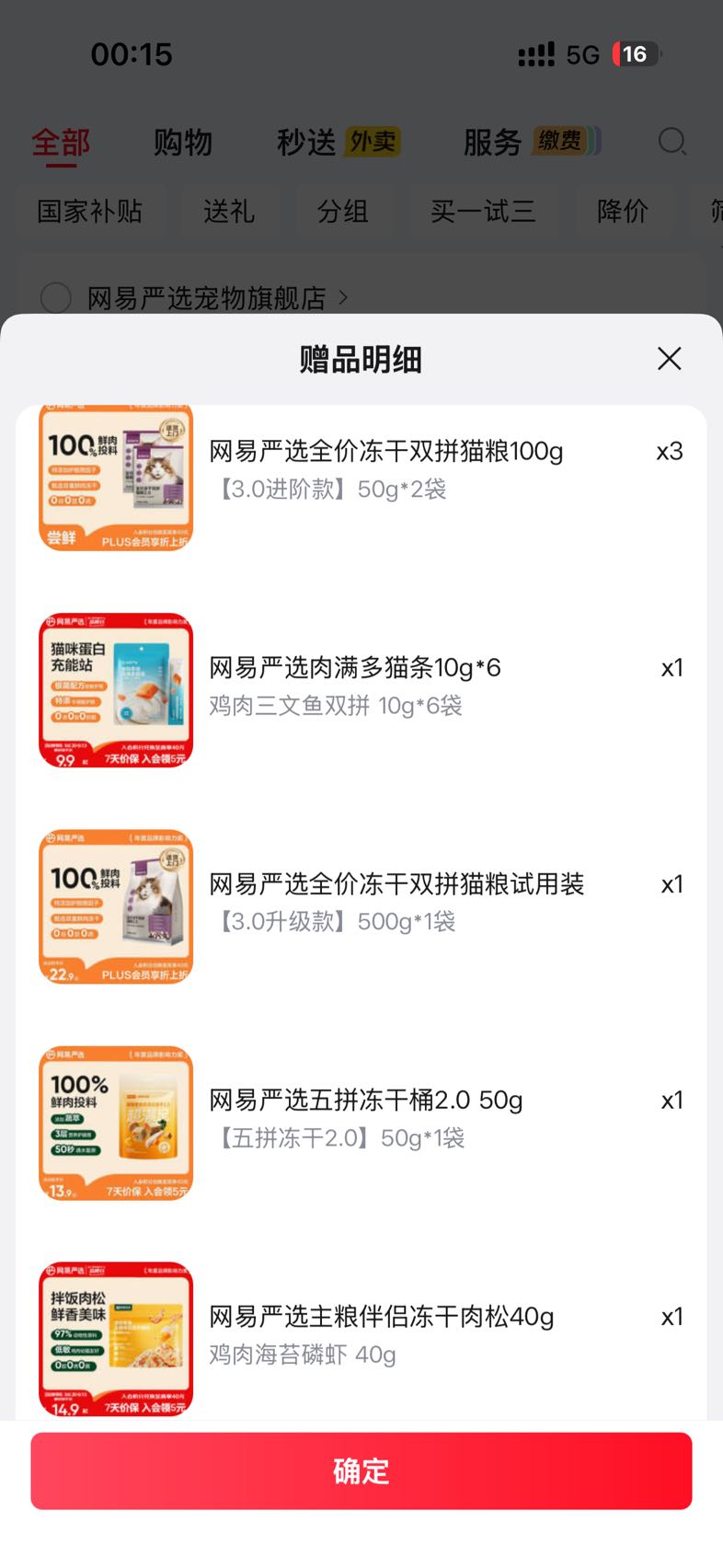Open gift 网易严选全价冻干双拼猫粮100g

(x=361, y=477)
